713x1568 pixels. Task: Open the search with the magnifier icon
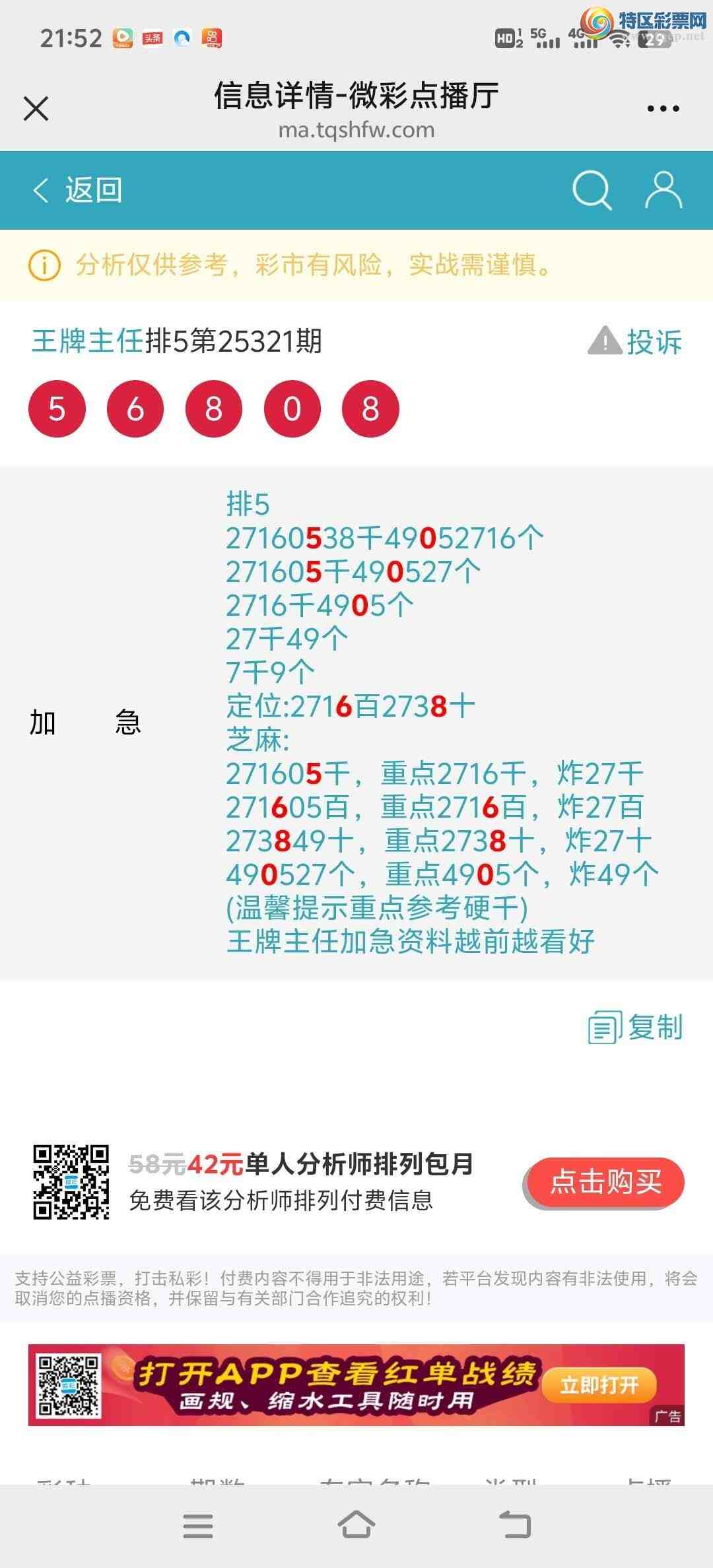[x=591, y=190]
